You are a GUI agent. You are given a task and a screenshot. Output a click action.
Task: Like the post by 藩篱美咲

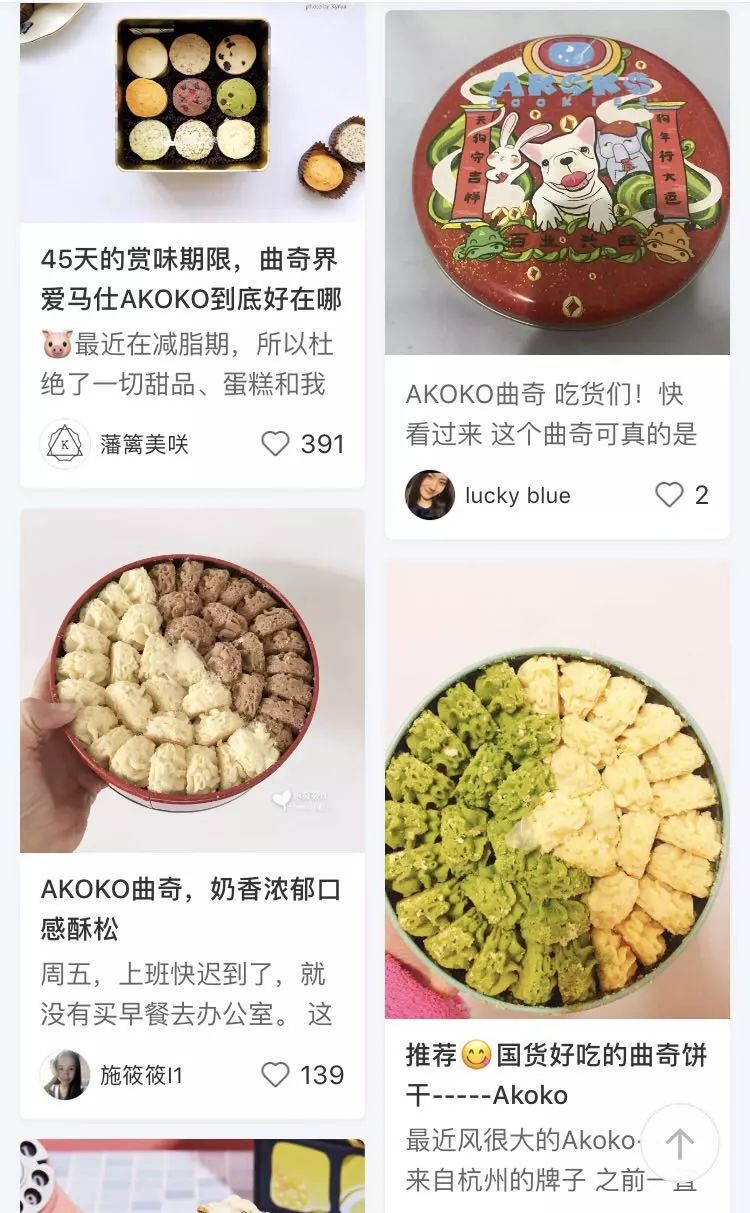[277, 441]
